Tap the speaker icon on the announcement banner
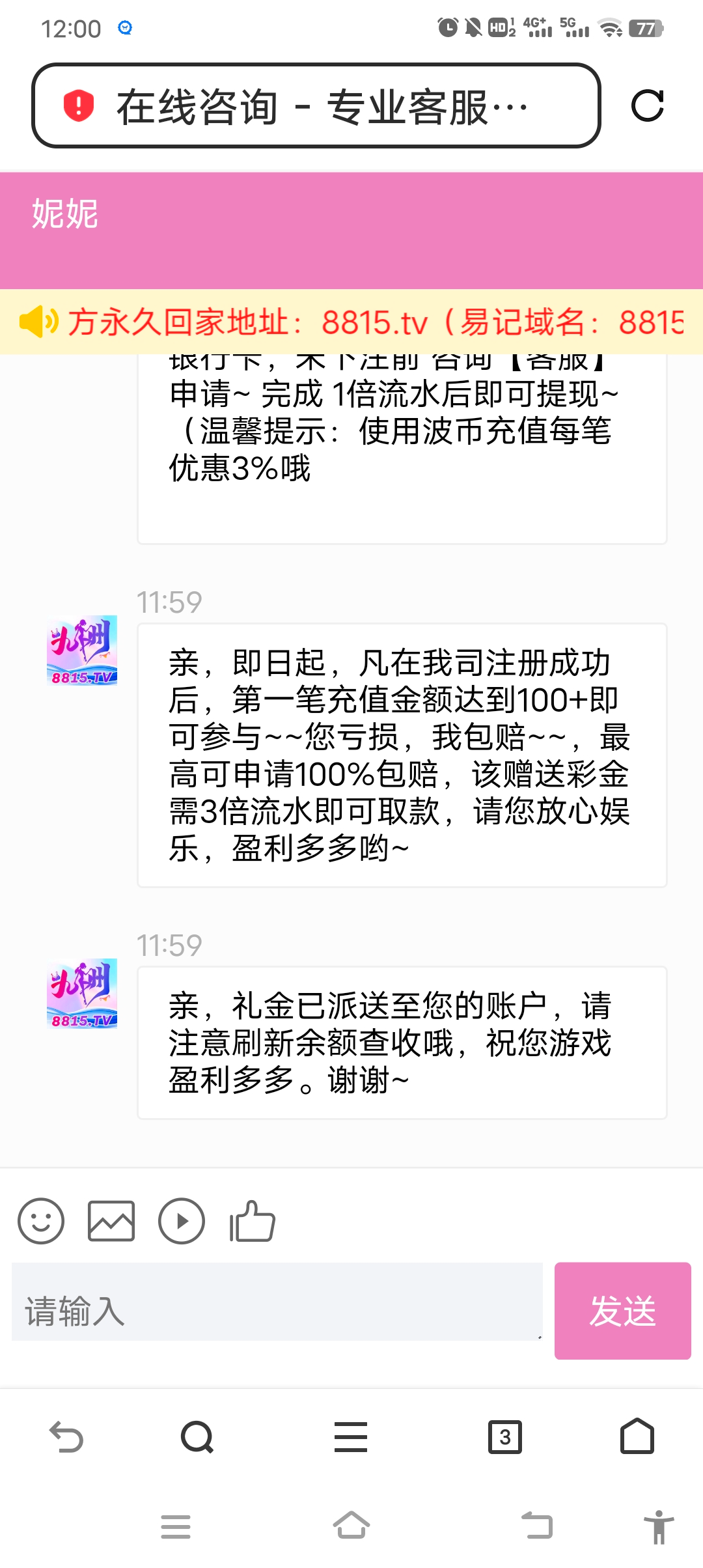This screenshot has width=703, height=1568. [x=38, y=320]
